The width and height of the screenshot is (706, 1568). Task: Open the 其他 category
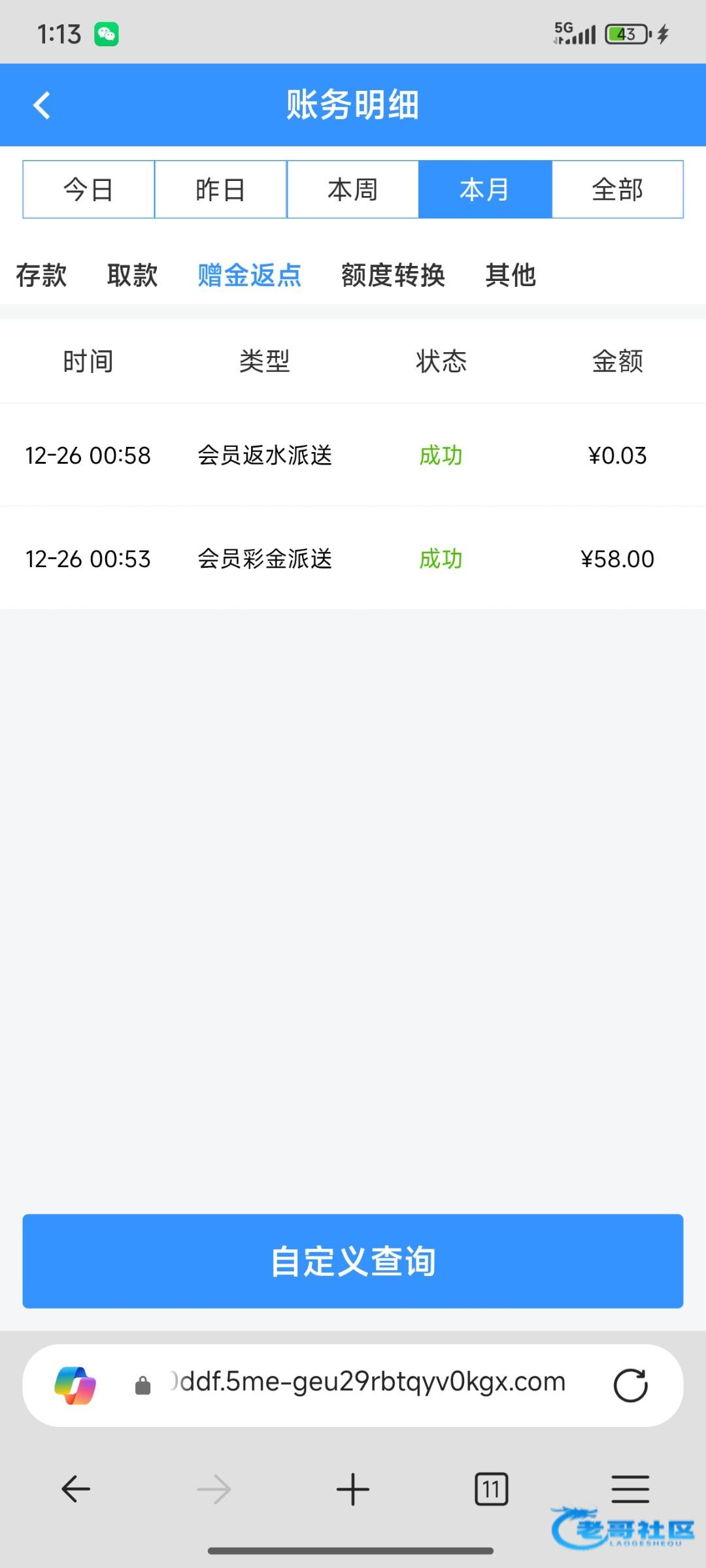coord(511,275)
